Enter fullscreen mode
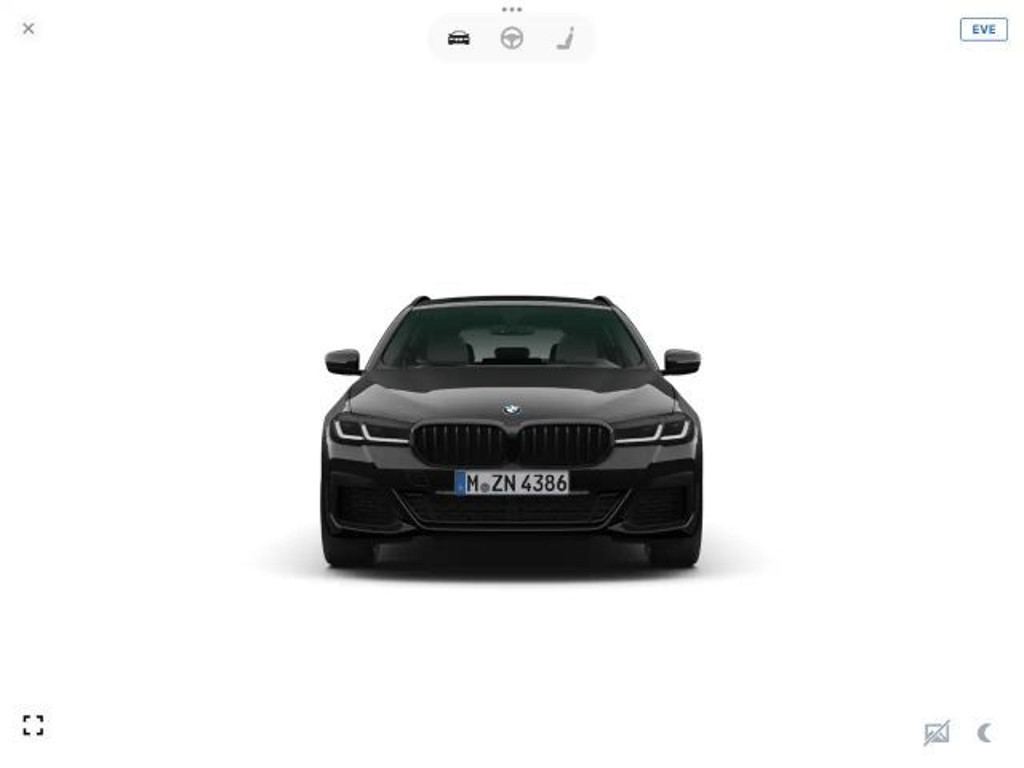The height and width of the screenshot is (768, 1024). [33, 725]
